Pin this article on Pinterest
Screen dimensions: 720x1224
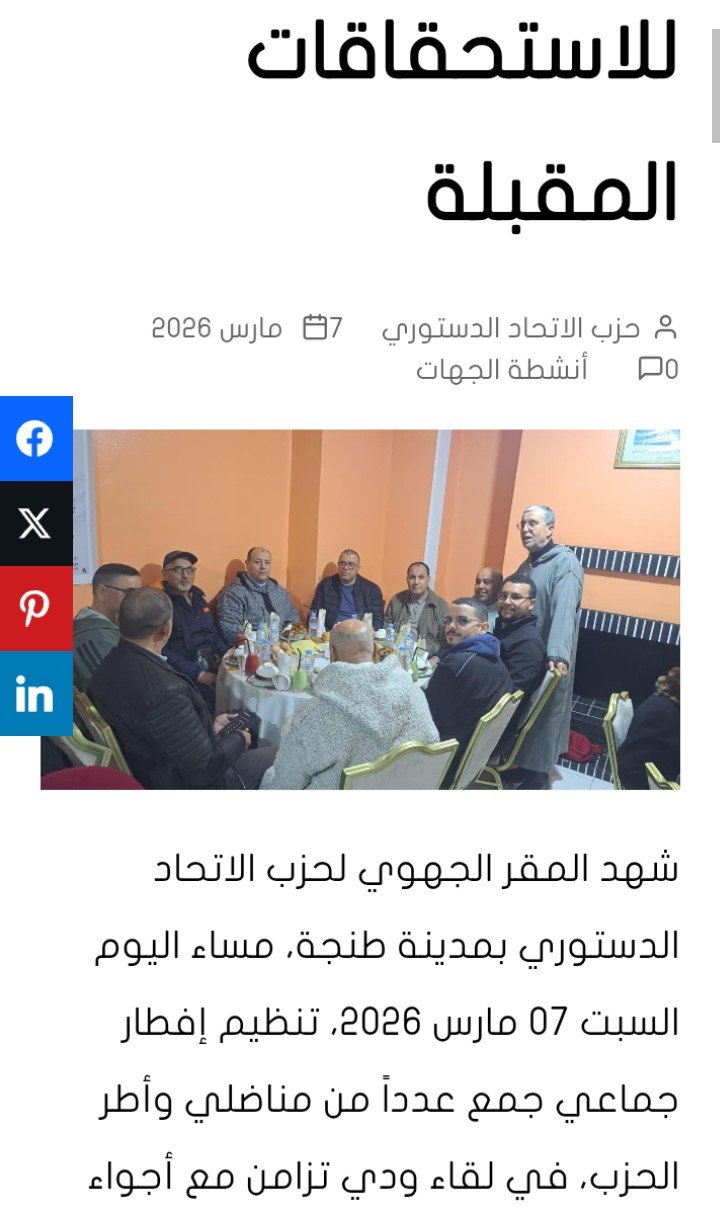click(35, 608)
